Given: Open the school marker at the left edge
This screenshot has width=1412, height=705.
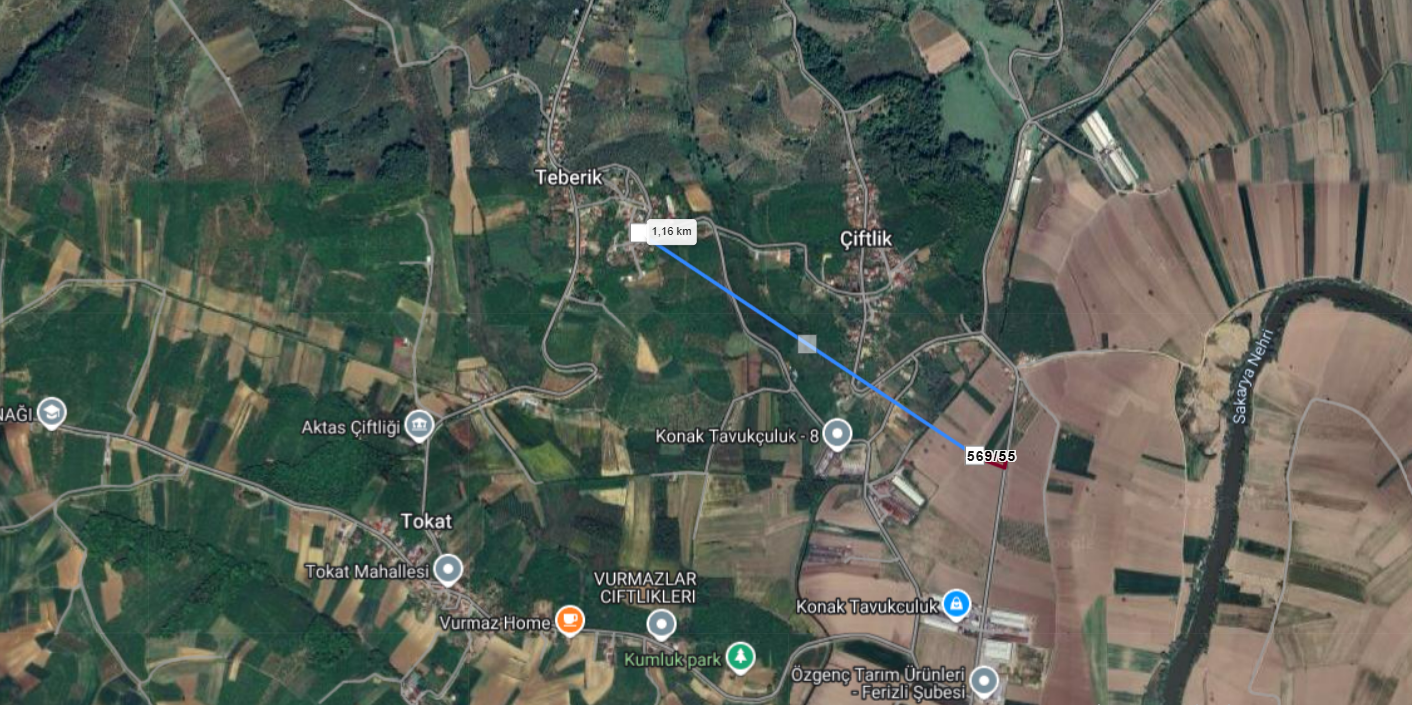Looking at the screenshot, I should click(51, 412).
